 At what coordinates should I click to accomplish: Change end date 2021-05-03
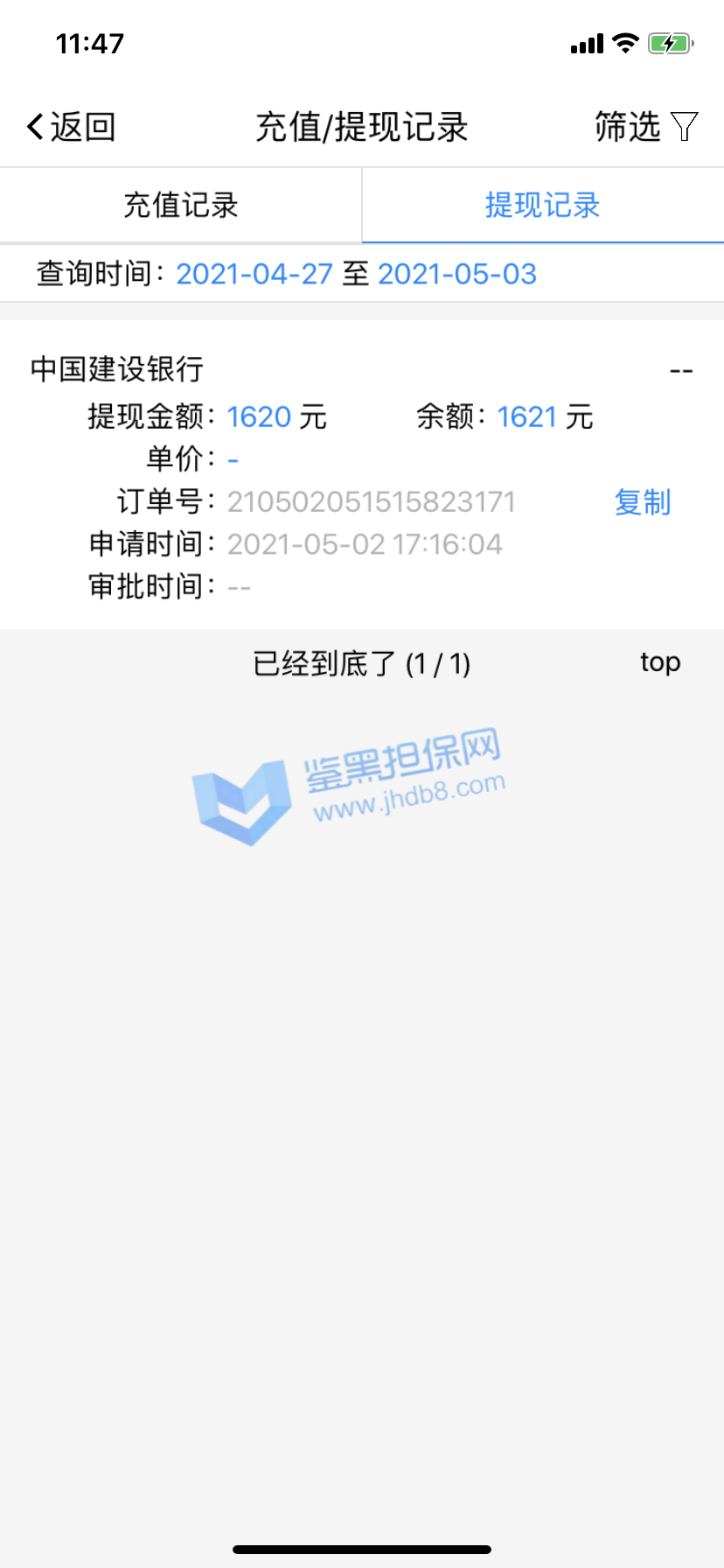point(456,274)
